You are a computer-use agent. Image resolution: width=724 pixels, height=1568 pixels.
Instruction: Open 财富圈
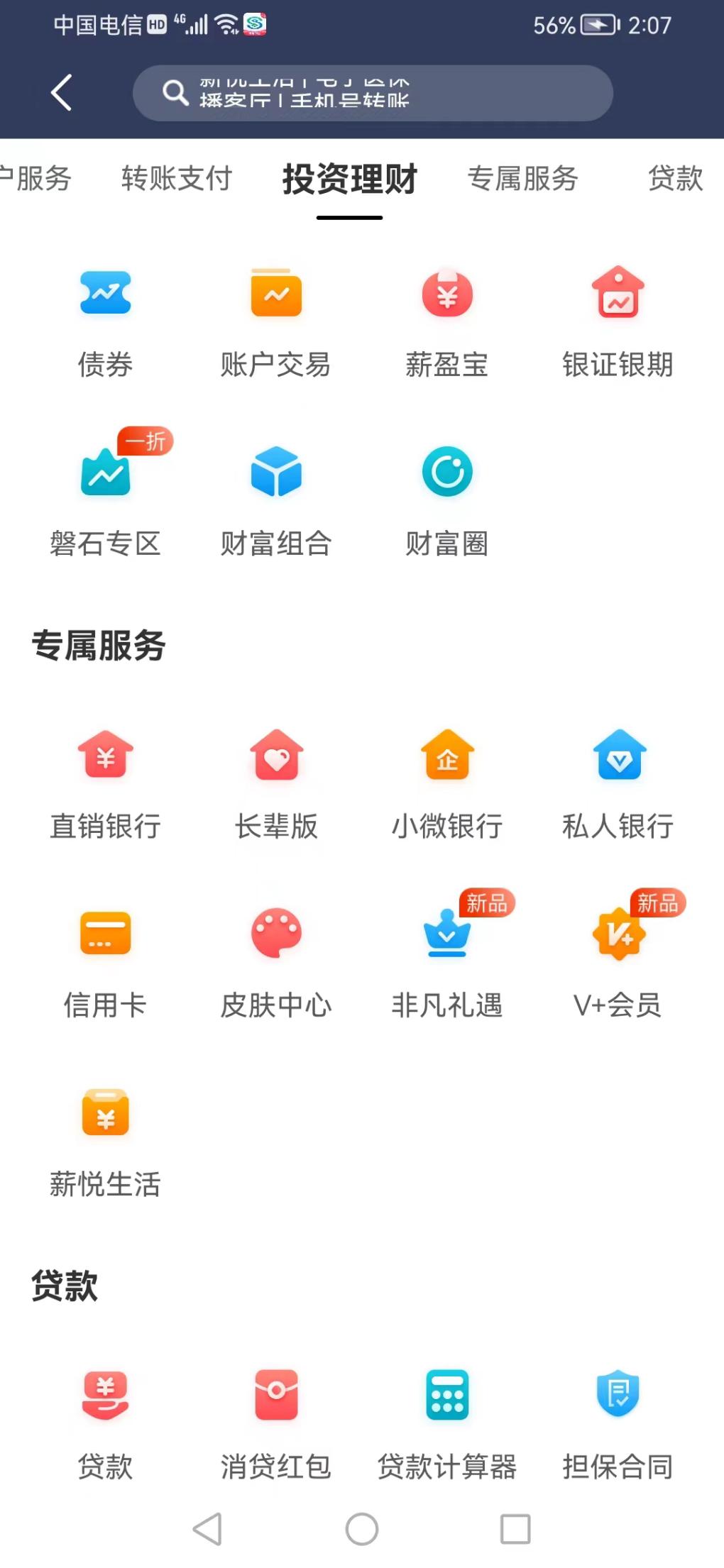point(447,502)
